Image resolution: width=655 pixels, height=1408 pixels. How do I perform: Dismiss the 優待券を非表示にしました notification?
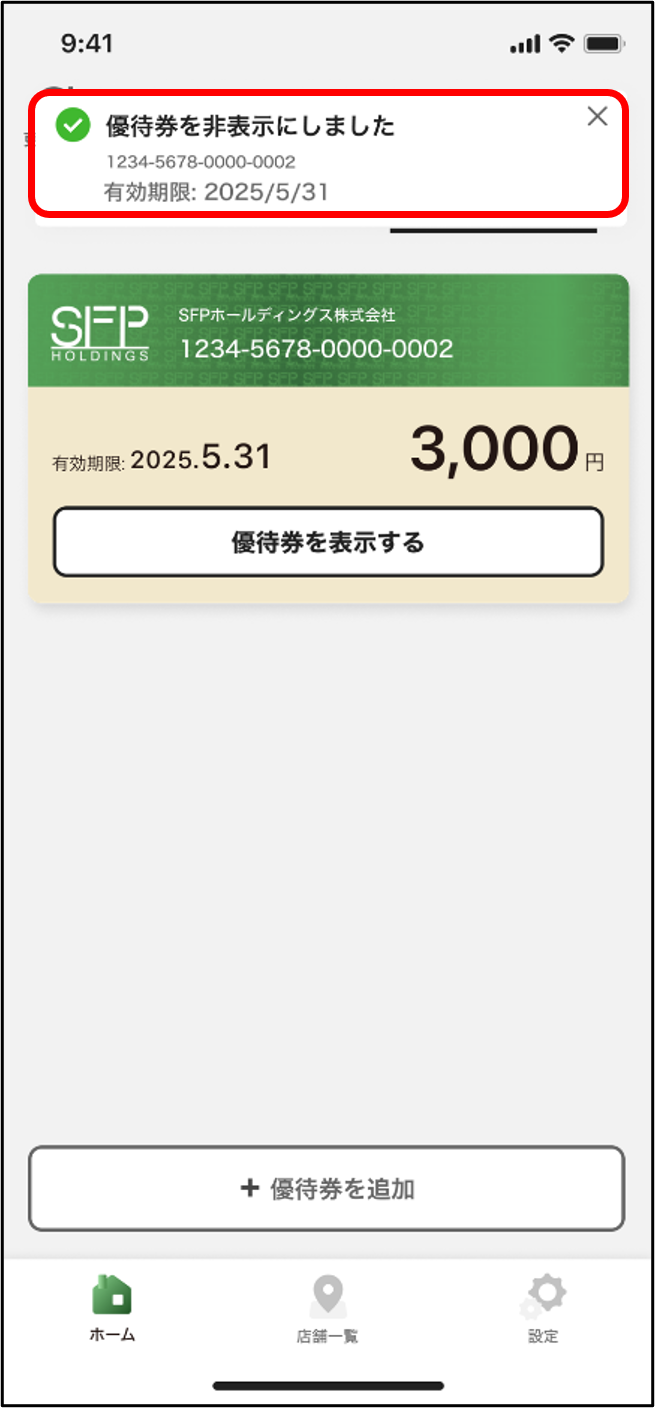pyautogui.click(x=597, y=117)
